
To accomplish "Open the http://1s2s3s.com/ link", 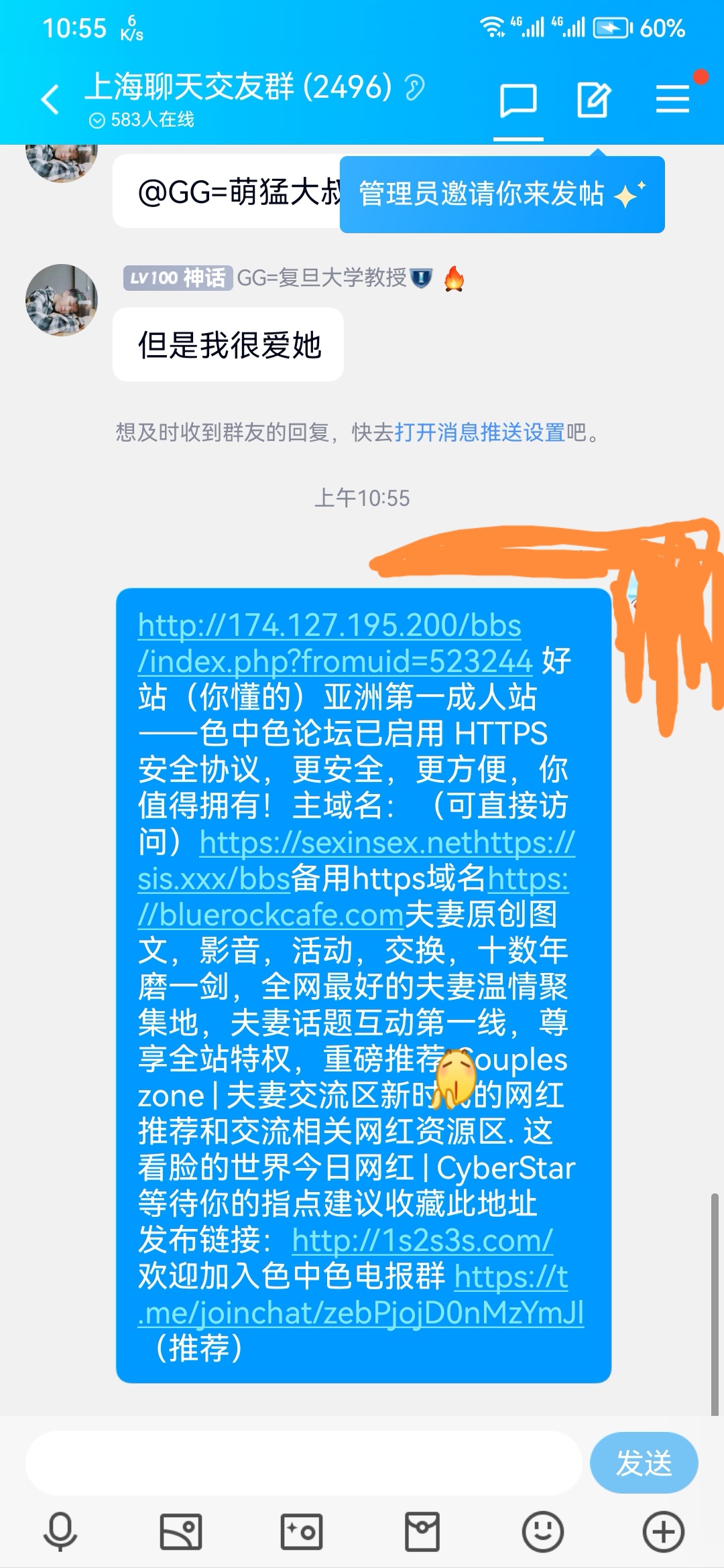I will click(x=422, y=1240).
